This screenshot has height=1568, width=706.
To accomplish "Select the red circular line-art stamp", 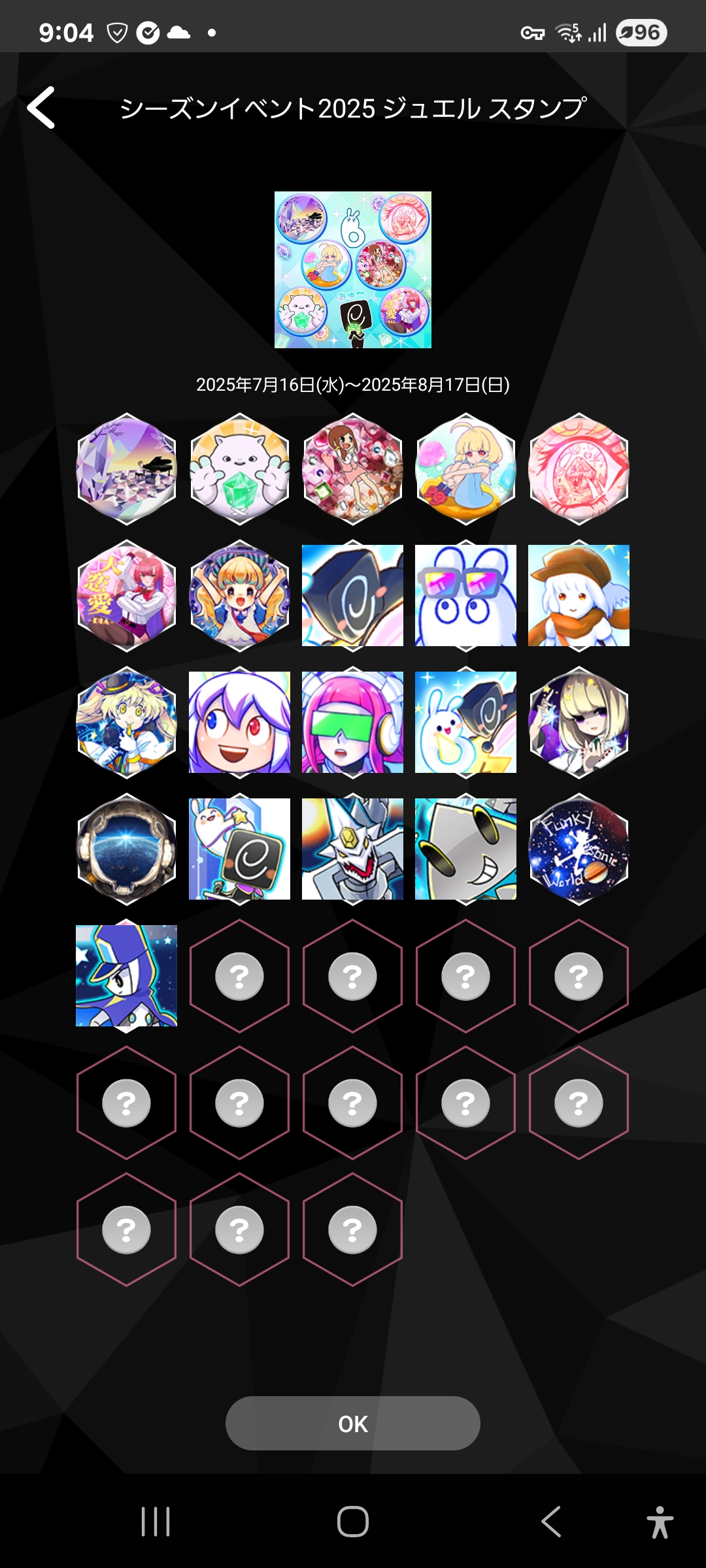I will coord(579,469).
